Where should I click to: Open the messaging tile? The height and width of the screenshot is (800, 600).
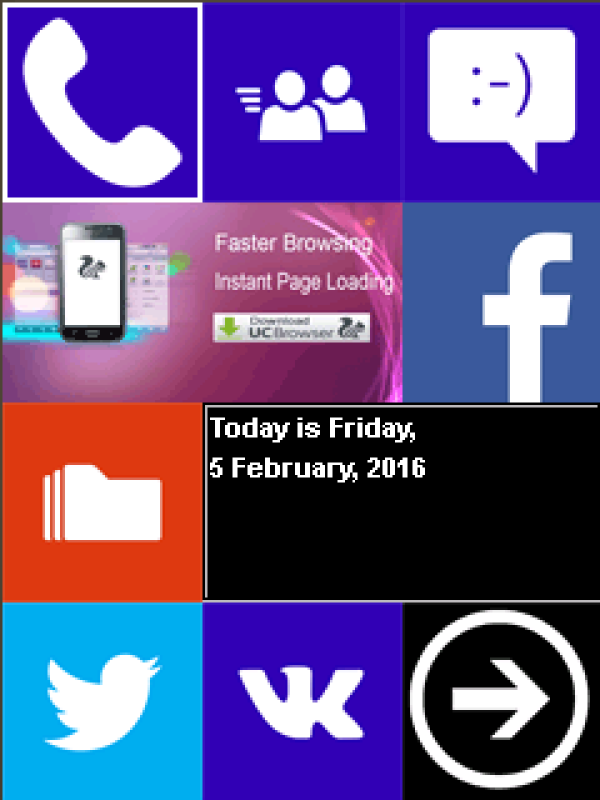coord(501,101)
